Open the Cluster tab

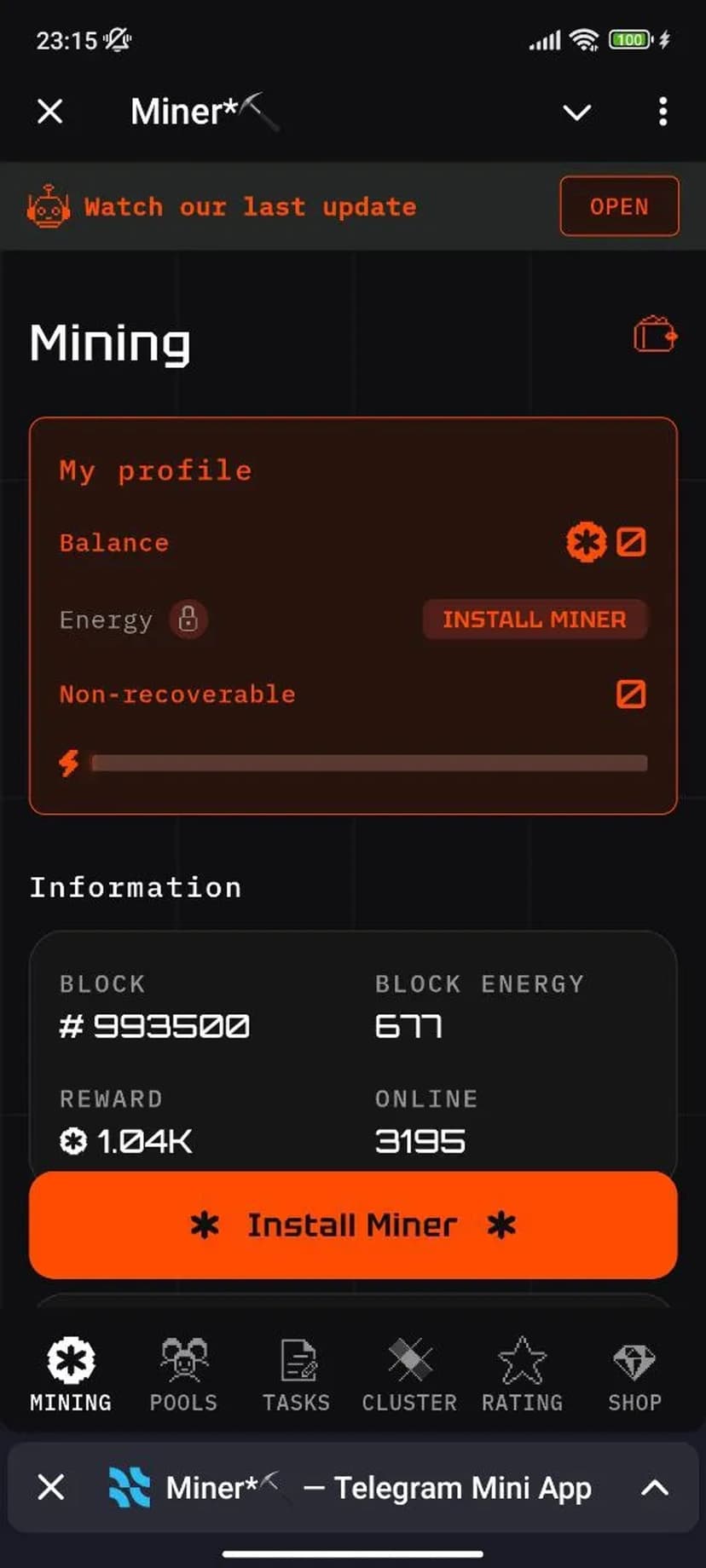tap(409, 1375)
